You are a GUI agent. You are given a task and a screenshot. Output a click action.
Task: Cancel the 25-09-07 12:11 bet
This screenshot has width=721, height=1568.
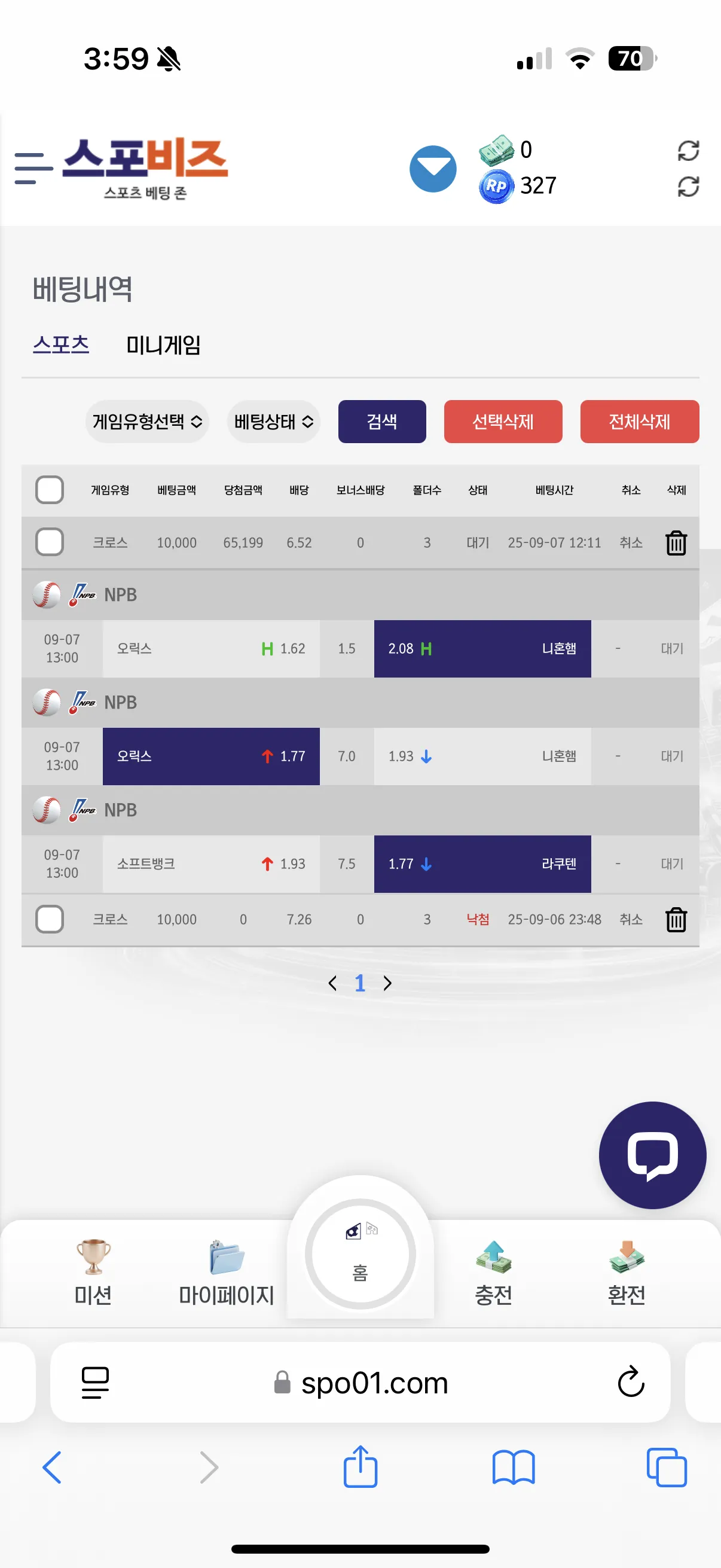(x=631, y=542)
